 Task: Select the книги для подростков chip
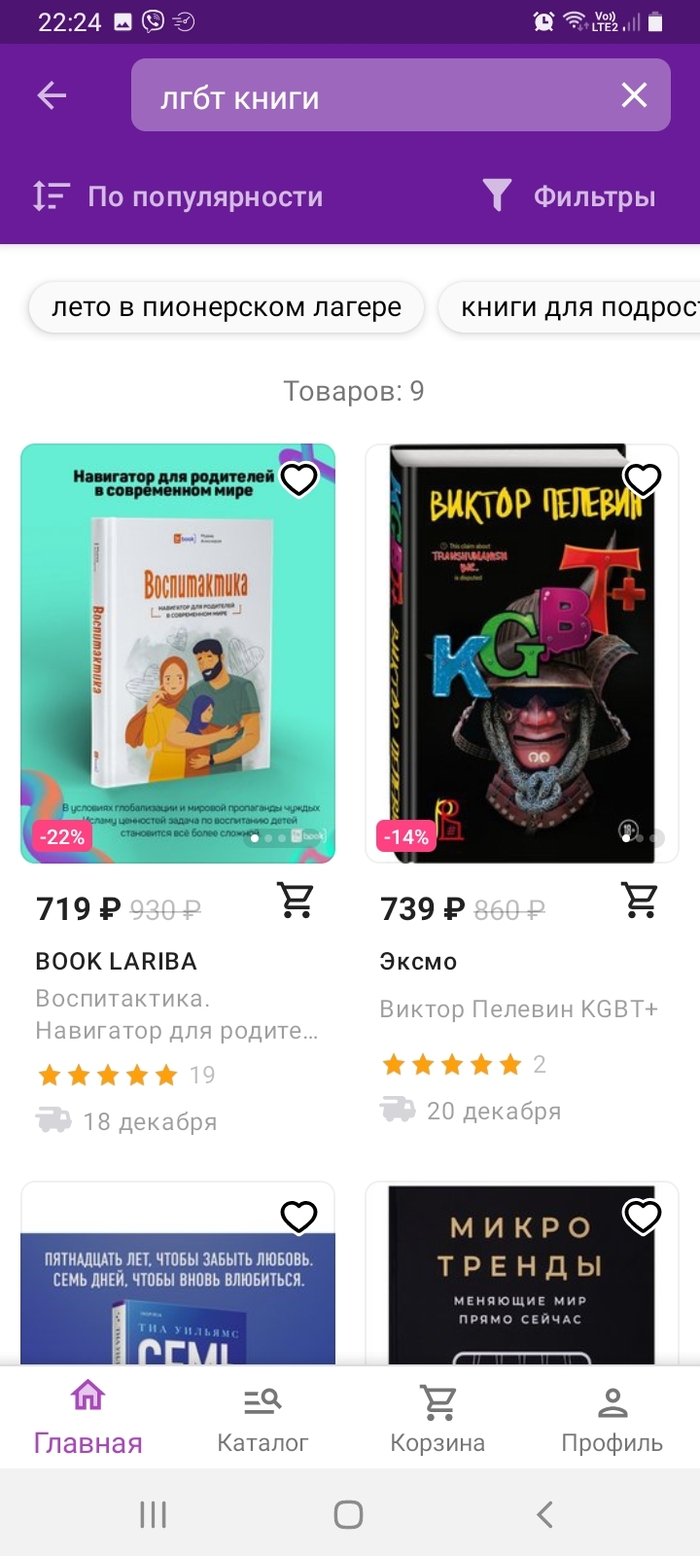click(575, 307)
